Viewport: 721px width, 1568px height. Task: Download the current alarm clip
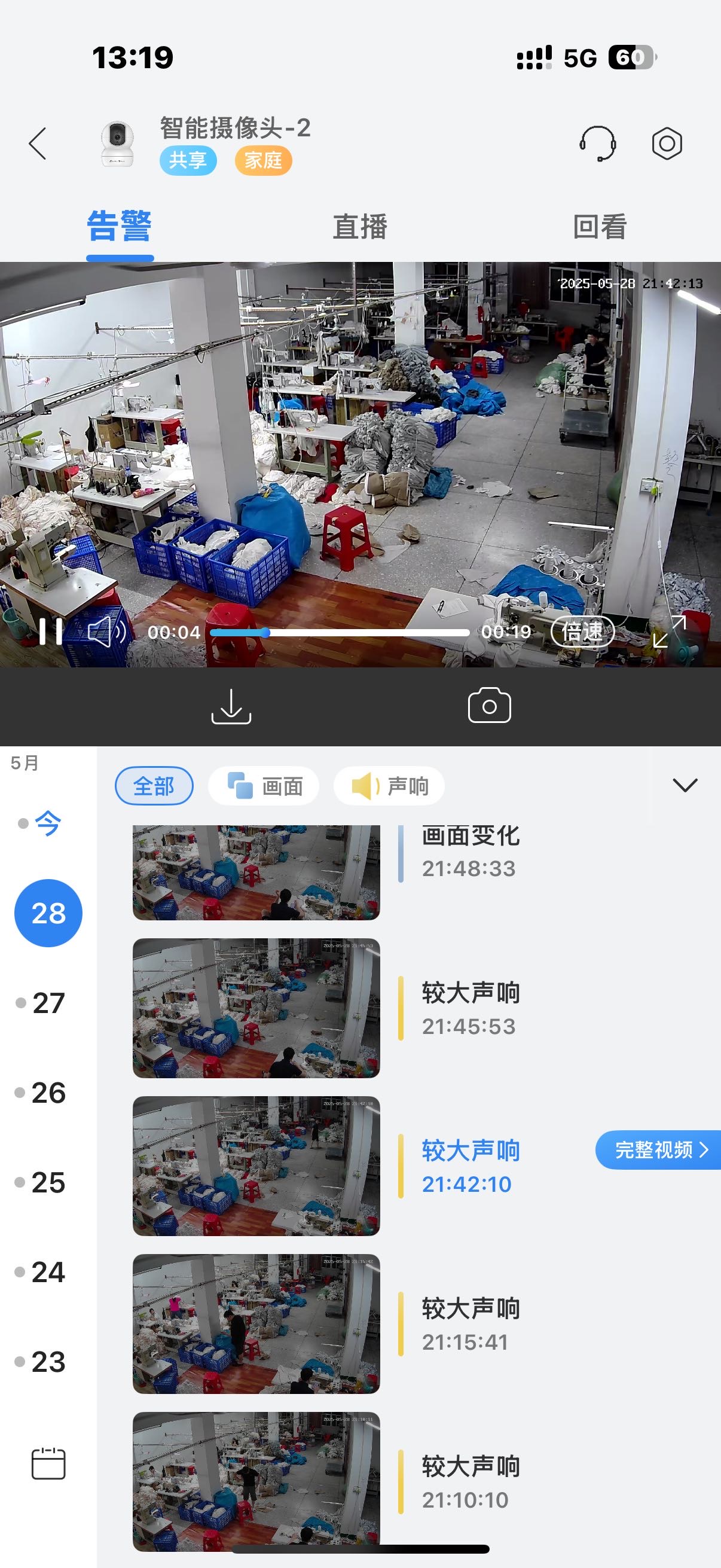pos(231,706)
